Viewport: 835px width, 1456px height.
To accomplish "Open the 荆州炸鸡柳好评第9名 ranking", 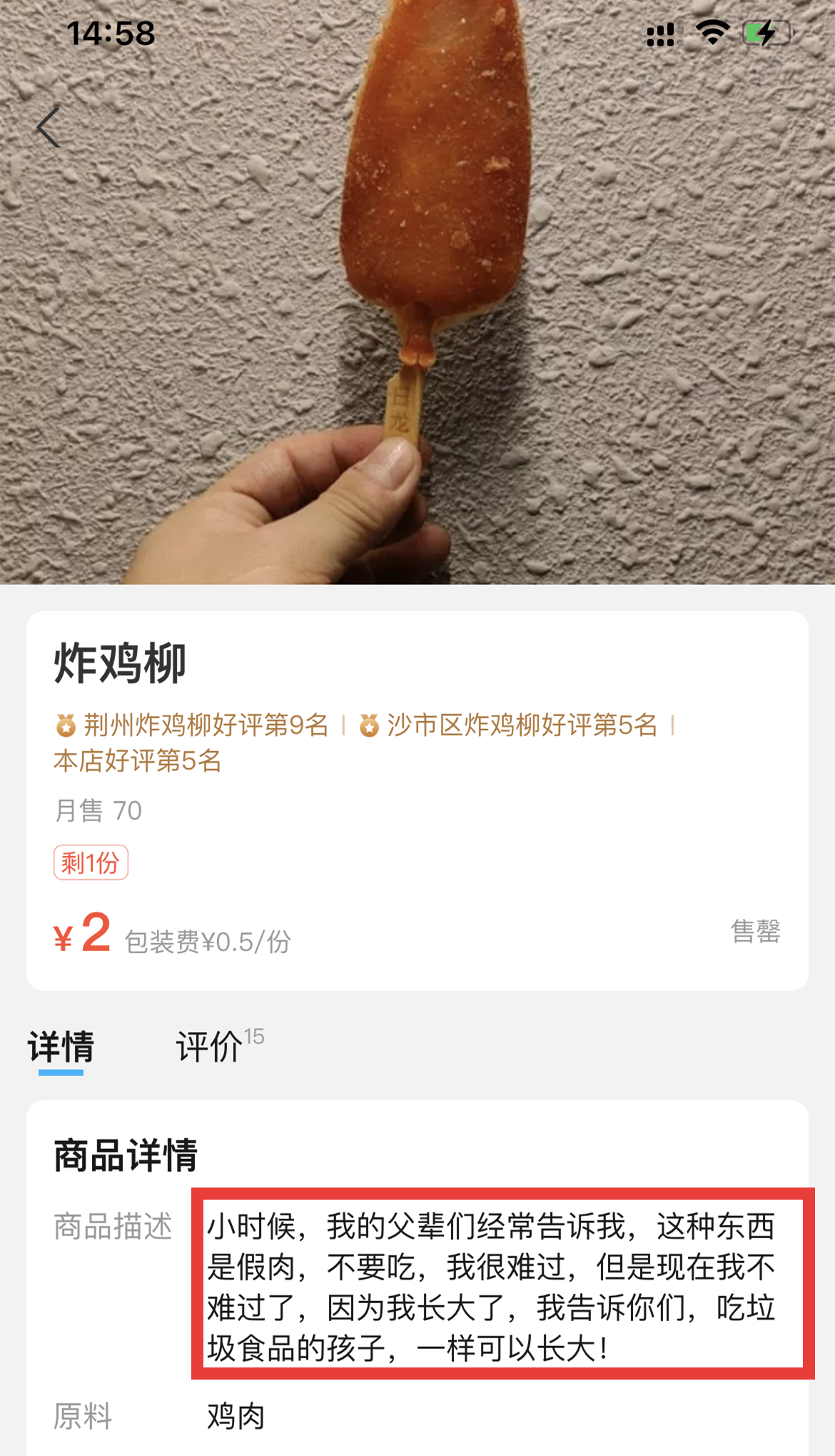I will click(x=193, y=725).
